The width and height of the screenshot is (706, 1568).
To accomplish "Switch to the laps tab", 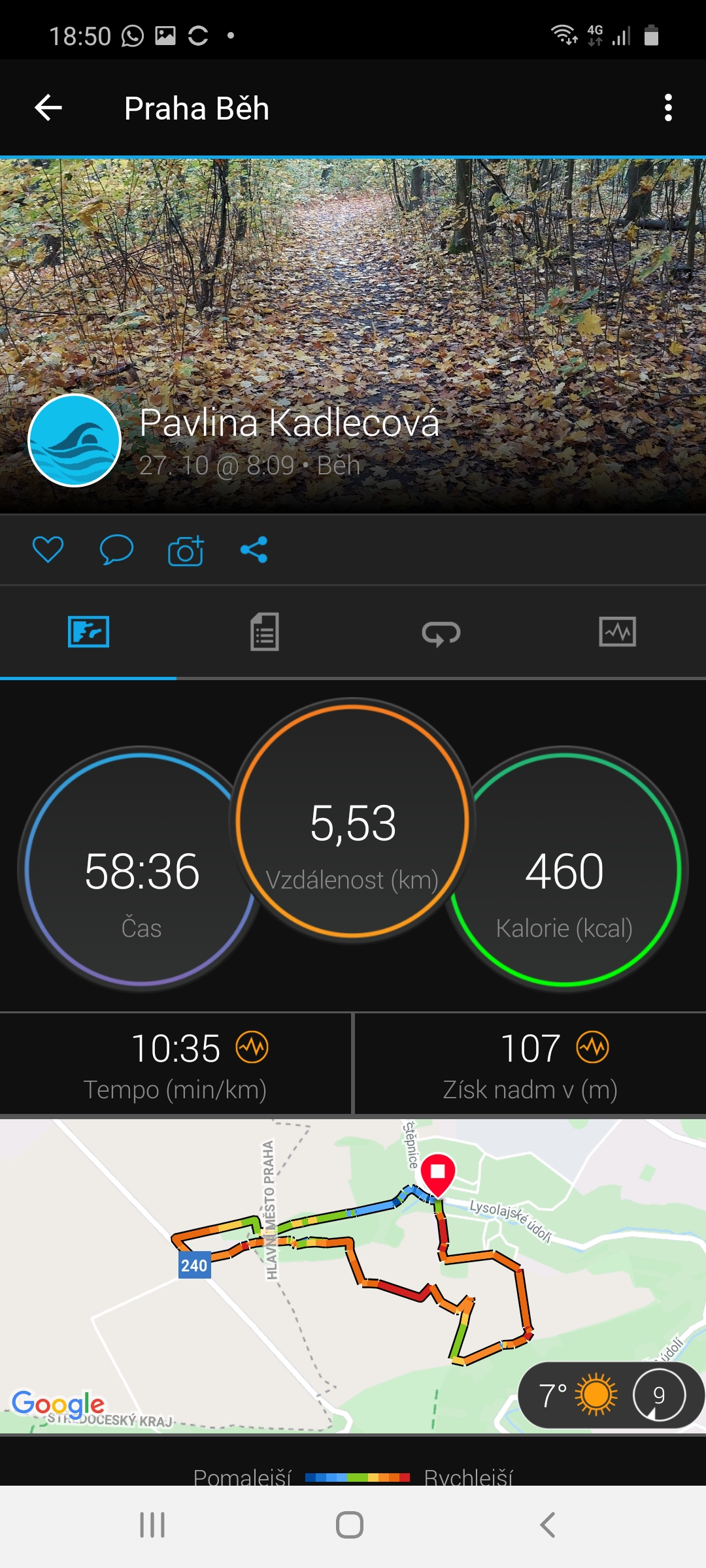I will coord(441,632).
